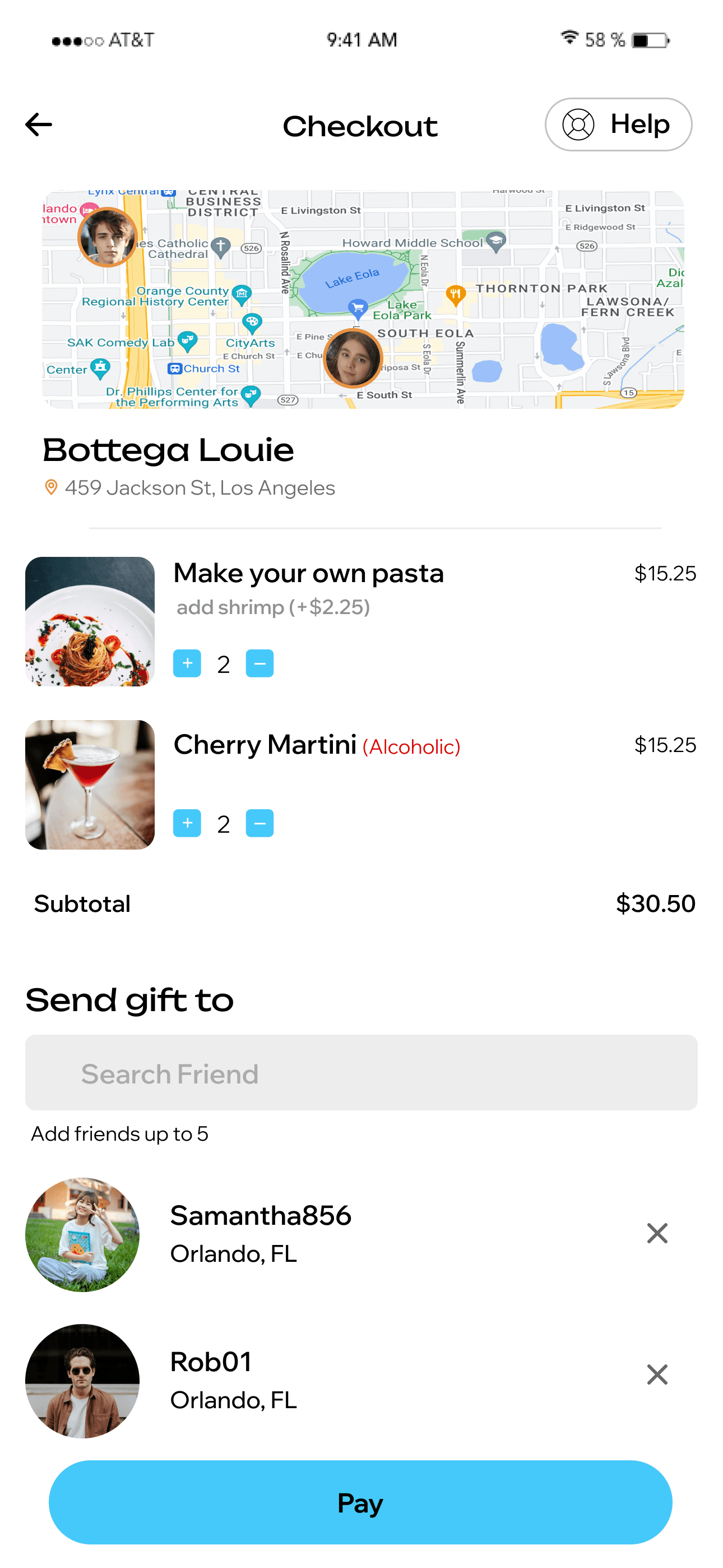Add one more Cherry Martini
The height and width of the screenshot is (1568, 723).
point(187,824)
